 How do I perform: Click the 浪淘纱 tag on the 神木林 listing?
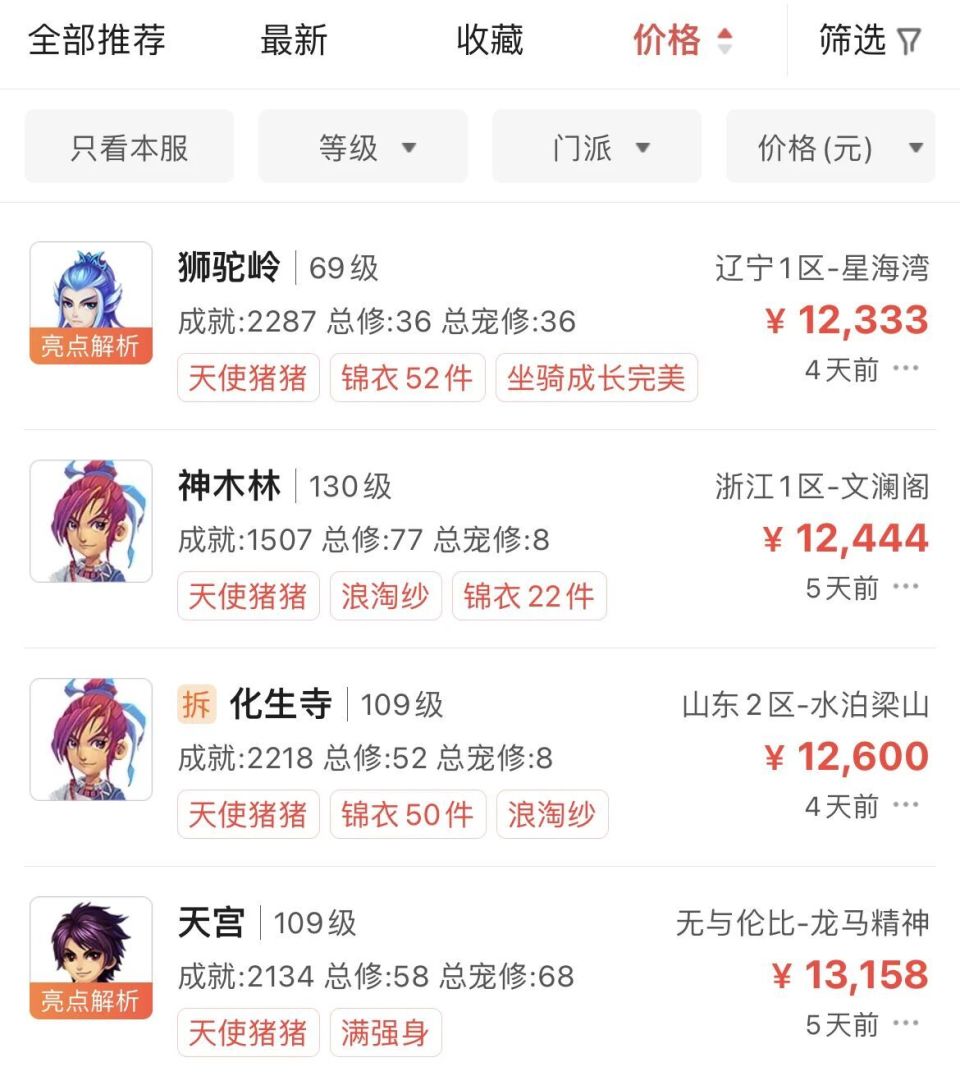(x=385, y=595)
